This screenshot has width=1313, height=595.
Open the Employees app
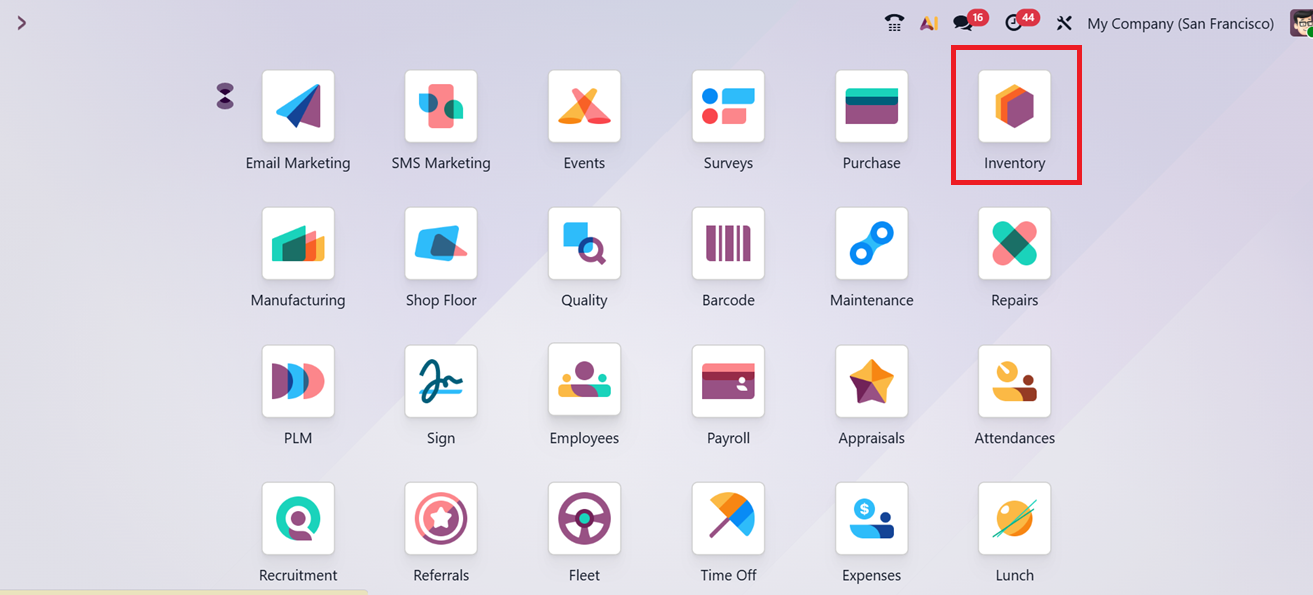[584, 381]
